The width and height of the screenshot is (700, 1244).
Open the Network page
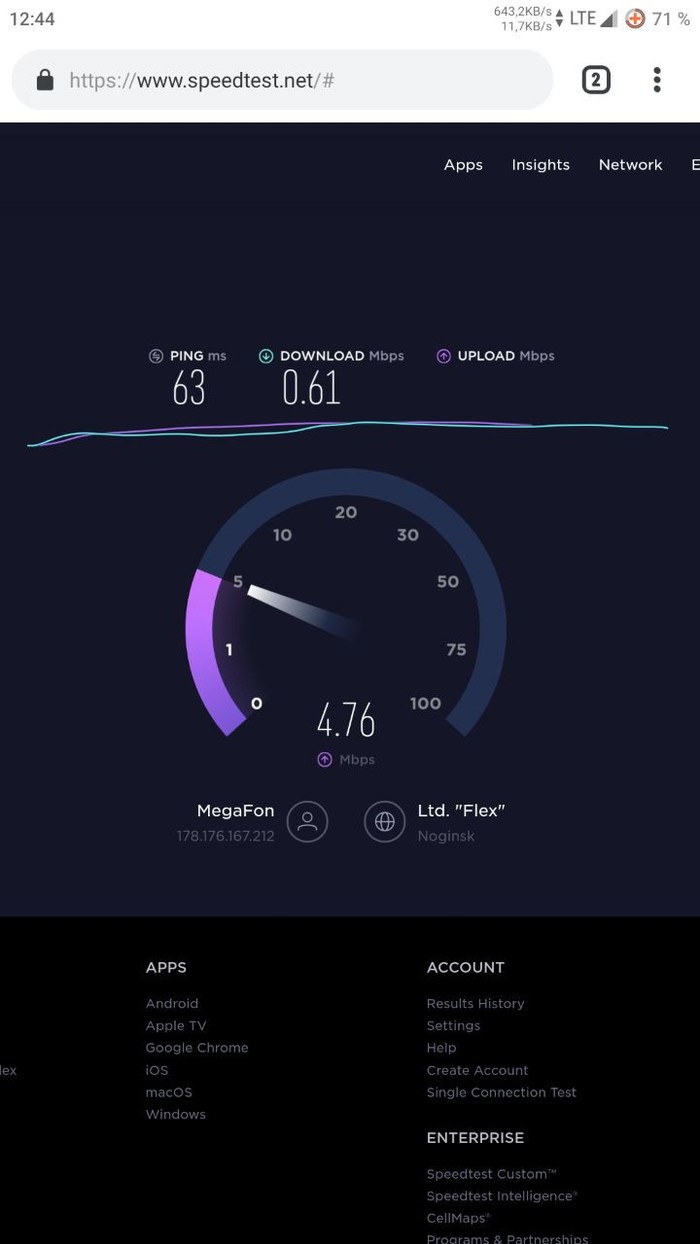pyautogui.click(x=630, y=165)
